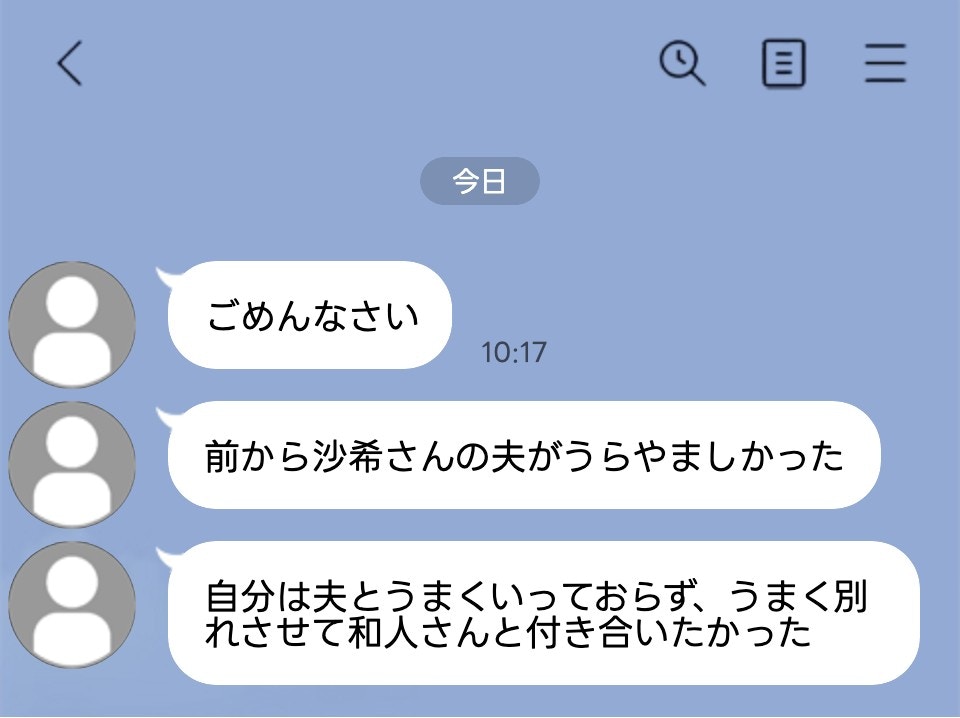The image size is (960, 718).
Task: Open the chat menu hamburger icon
Action: (x=885, y=65)
